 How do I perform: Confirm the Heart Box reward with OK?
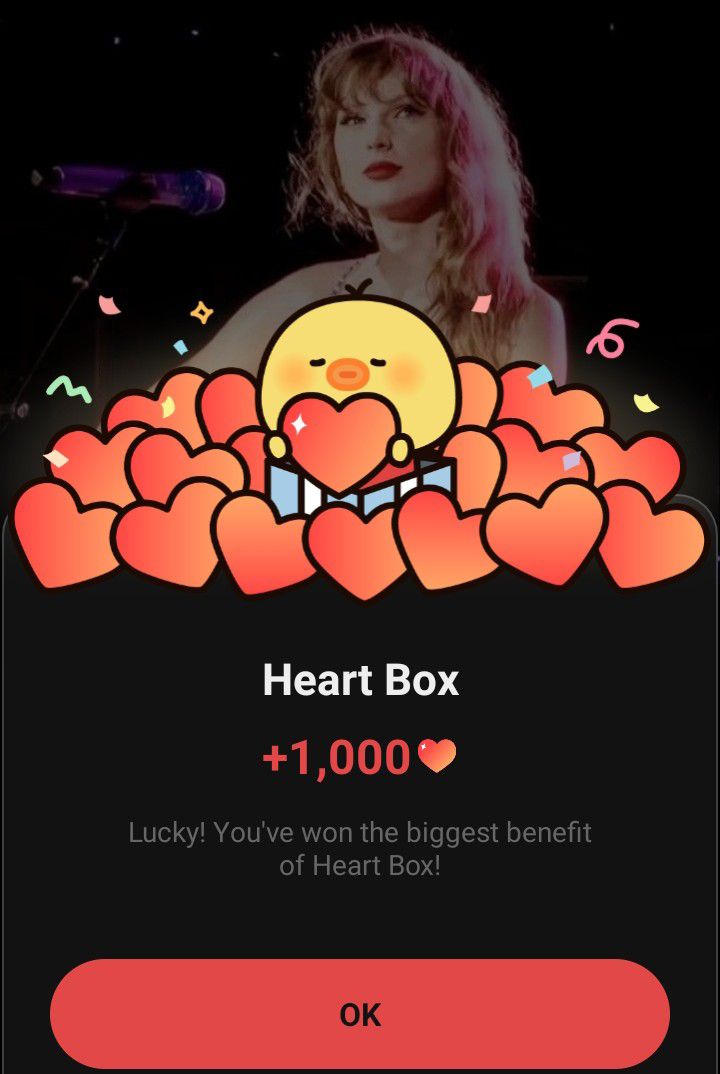tap(360, 1014)
